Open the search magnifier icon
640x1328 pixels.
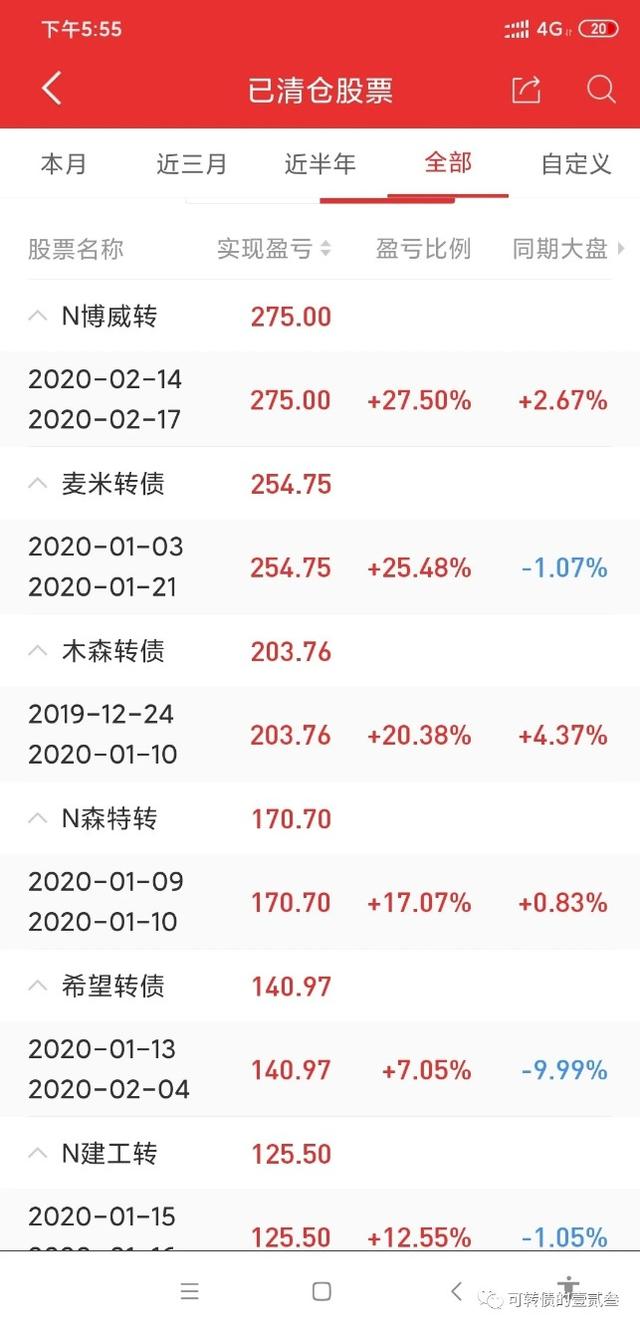coord(601,89)
